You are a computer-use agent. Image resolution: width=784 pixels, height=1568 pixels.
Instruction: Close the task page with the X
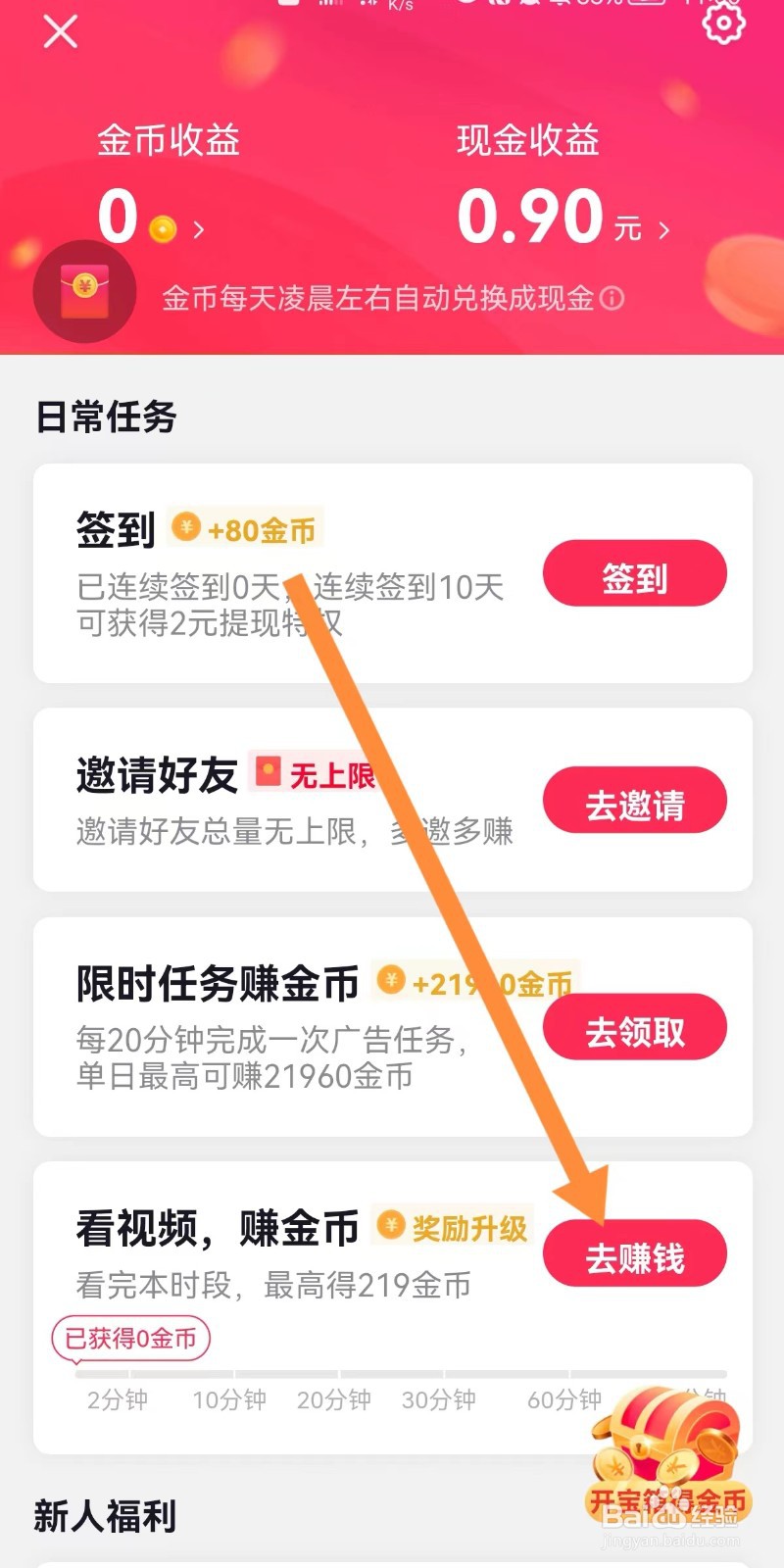tap(60, 31)
